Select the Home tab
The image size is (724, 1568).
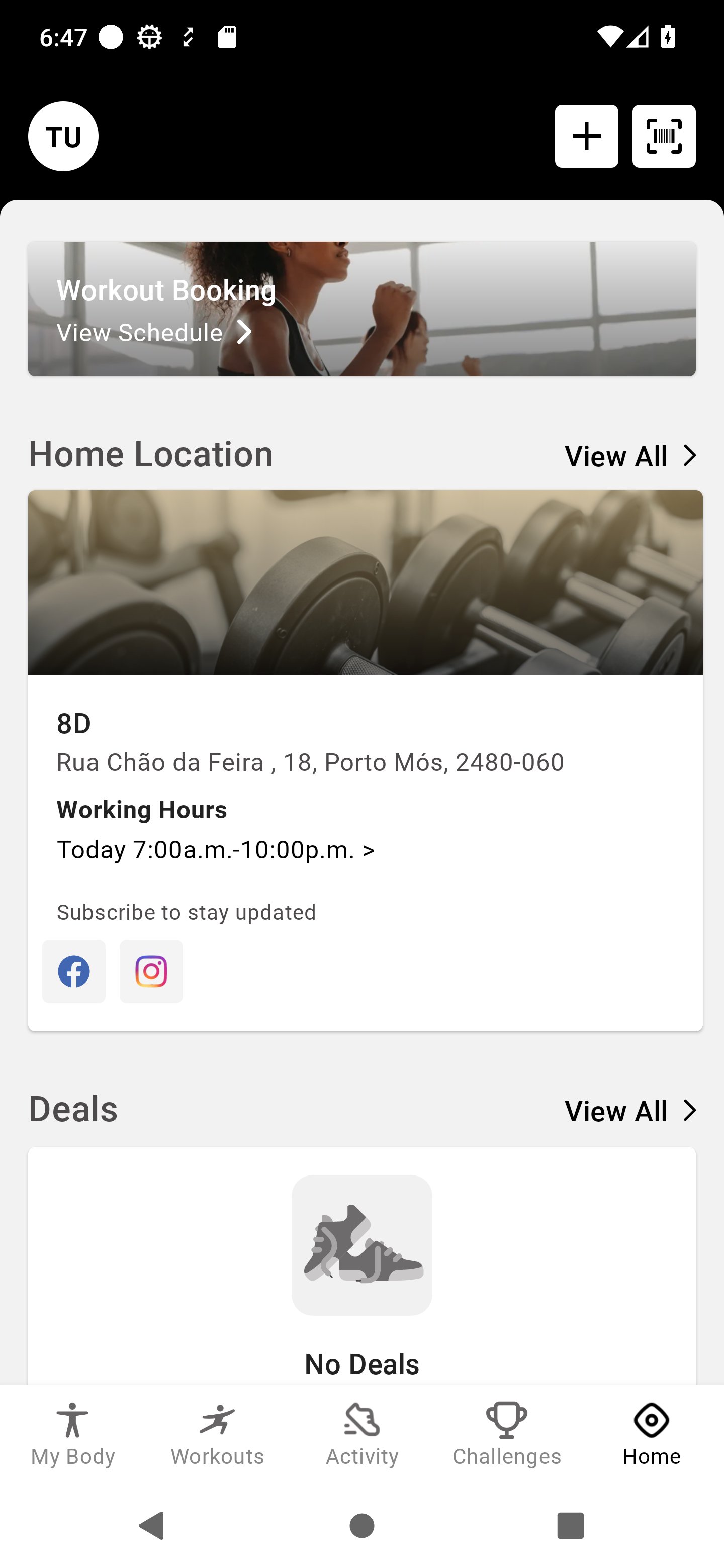coord(651,1434)
